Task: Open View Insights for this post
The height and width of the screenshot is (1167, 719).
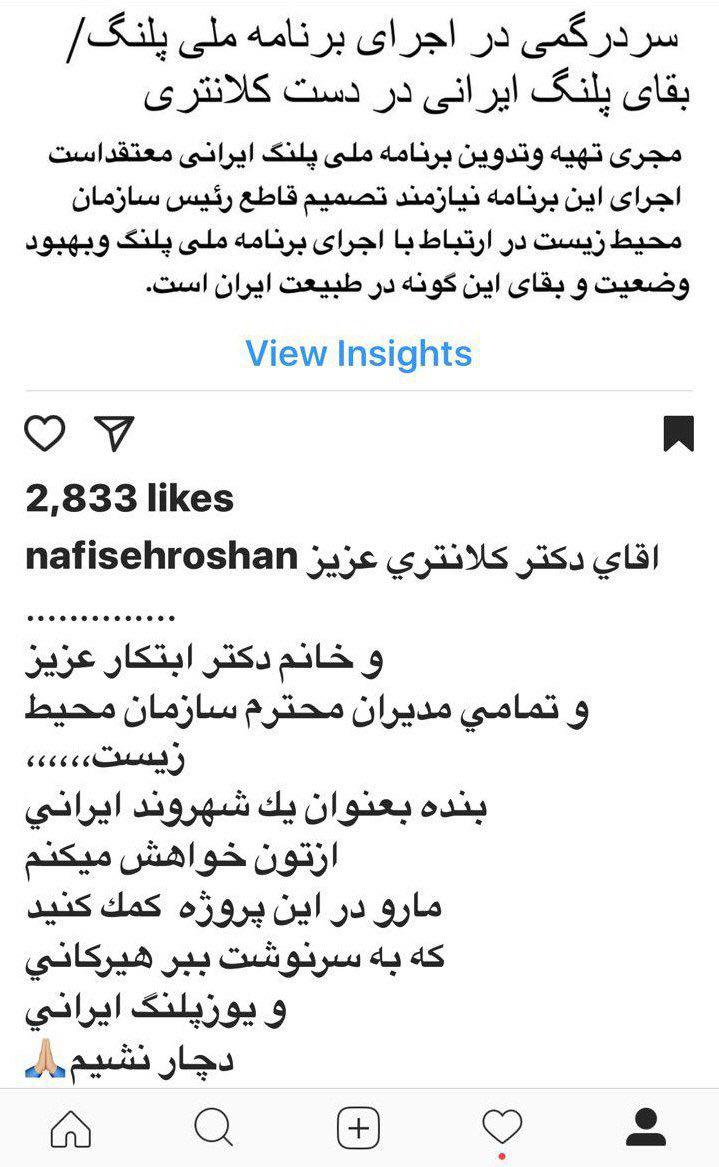Action: 358,353
